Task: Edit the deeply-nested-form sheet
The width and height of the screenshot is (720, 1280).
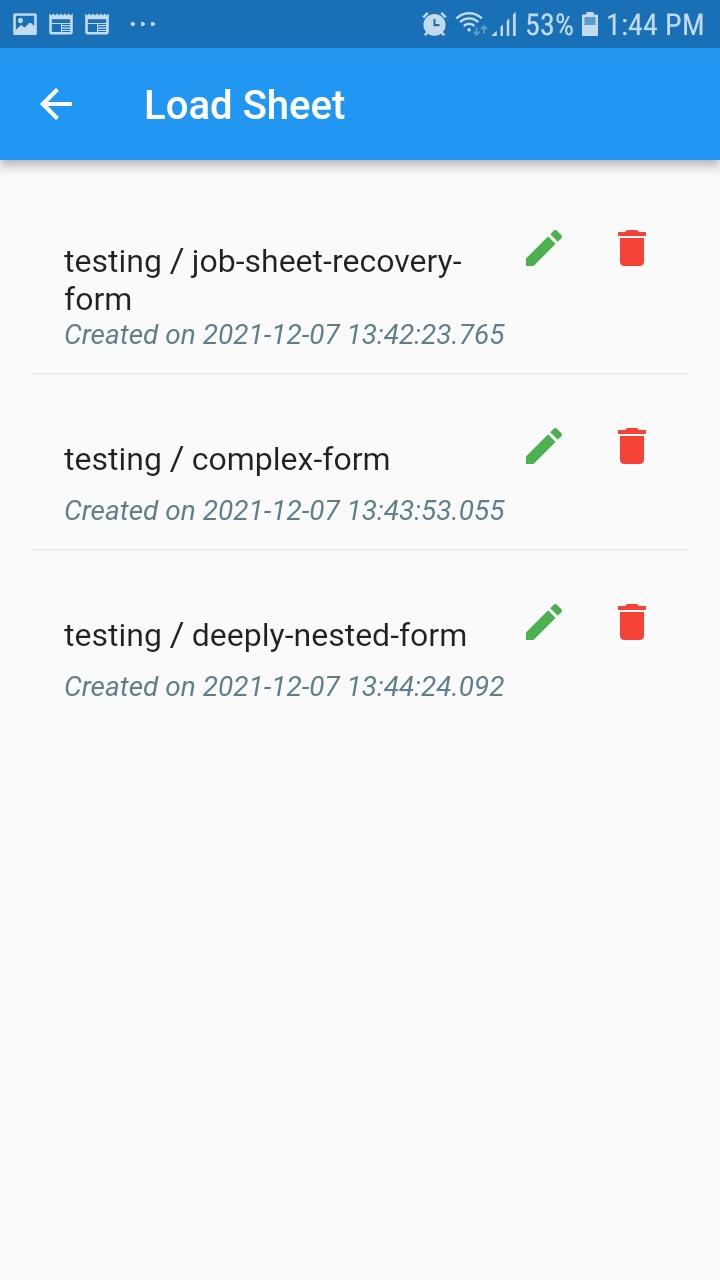Action: click(x=544, y=622)
